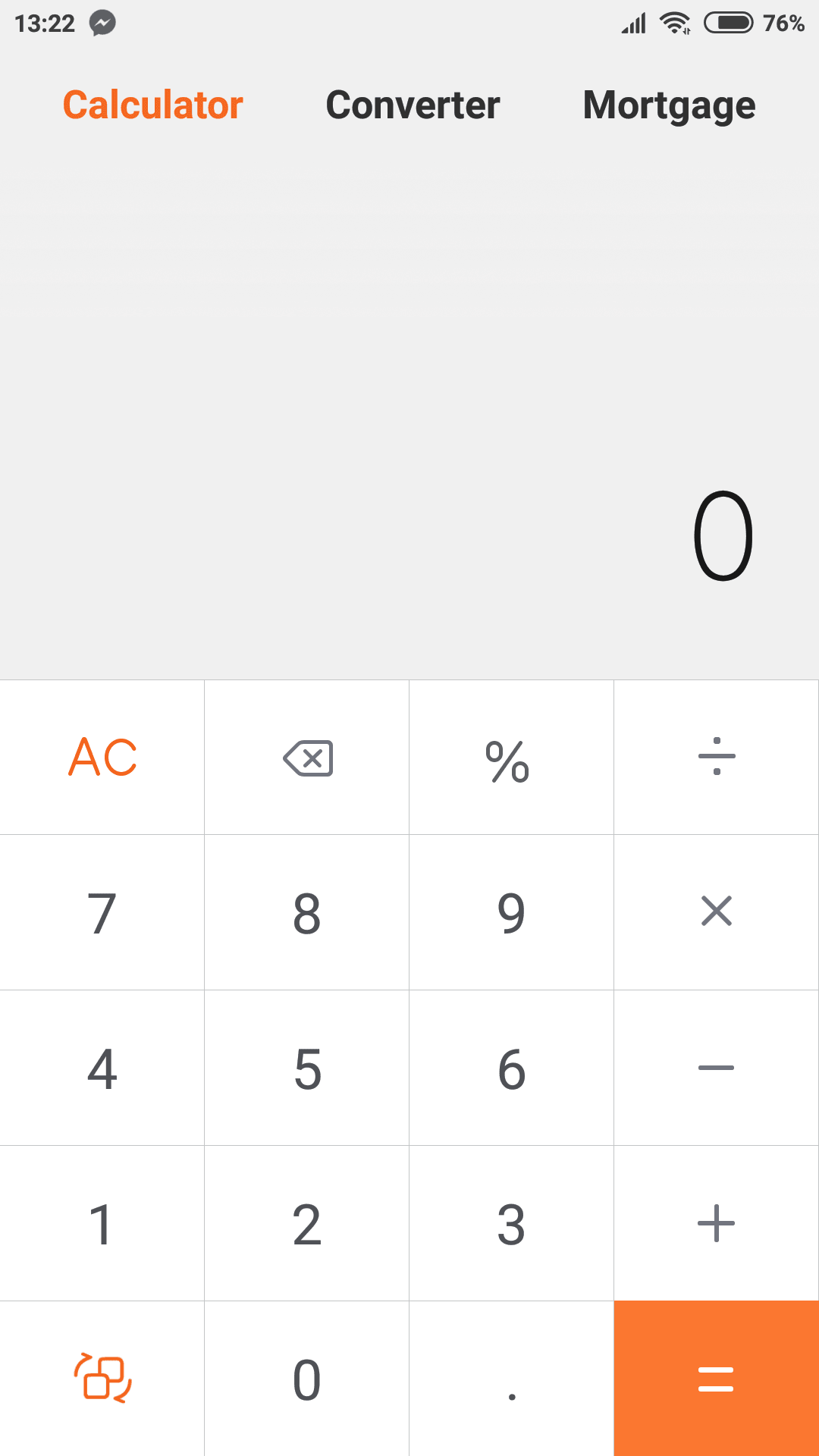Screen dimensions: 819x1456
Task: Switch to the Converter tab
Action: tap(413, 105)
